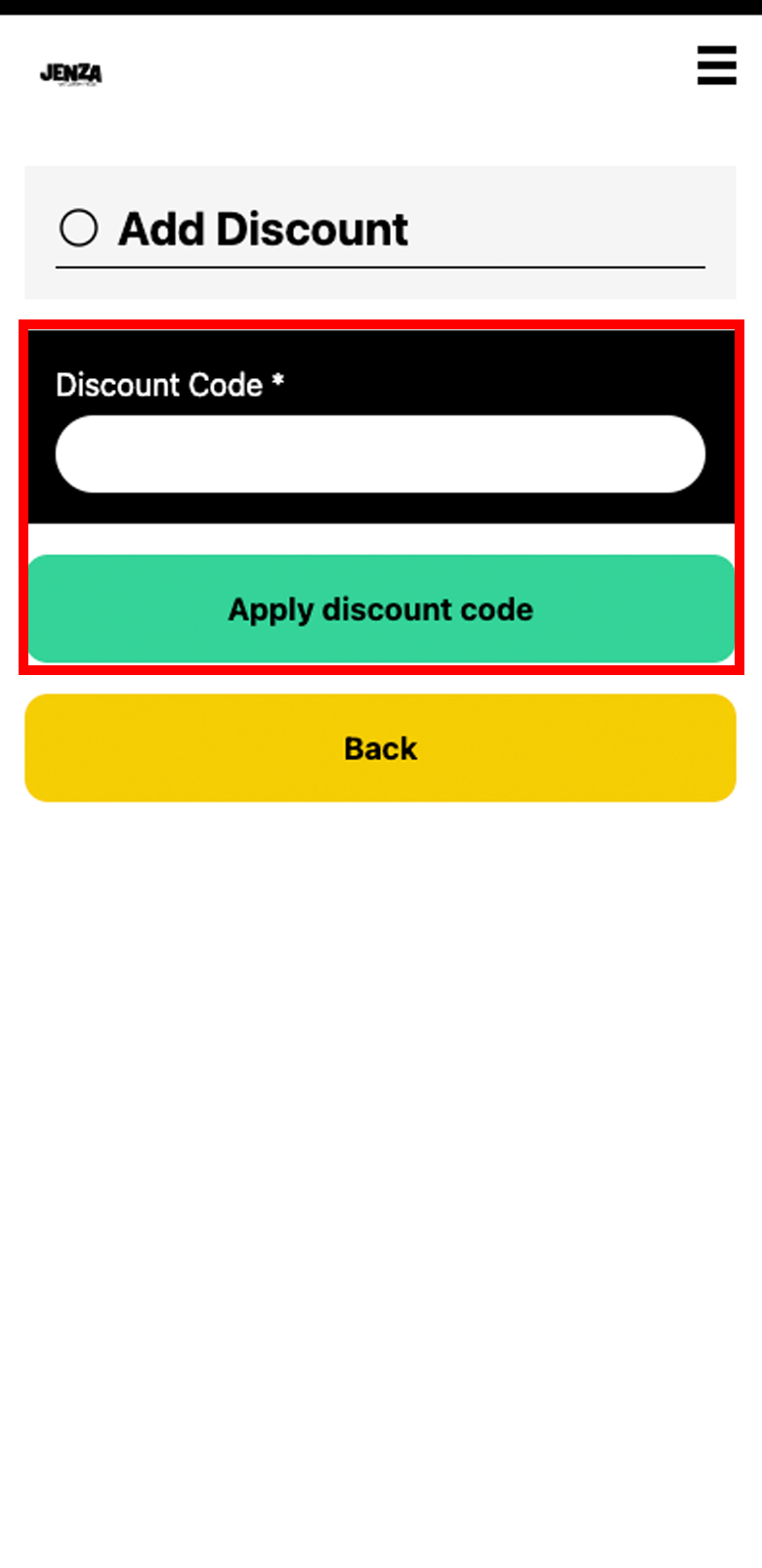Focus the Discount Code field
Image resolution: width=762 pixels, height=1568 pixels.
380,454
